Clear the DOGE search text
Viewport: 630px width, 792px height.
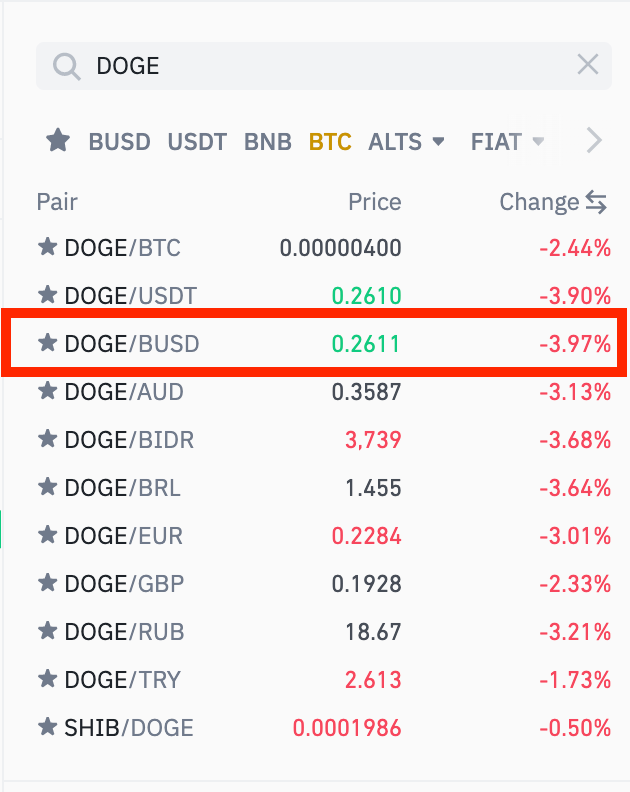pos(588,66)
